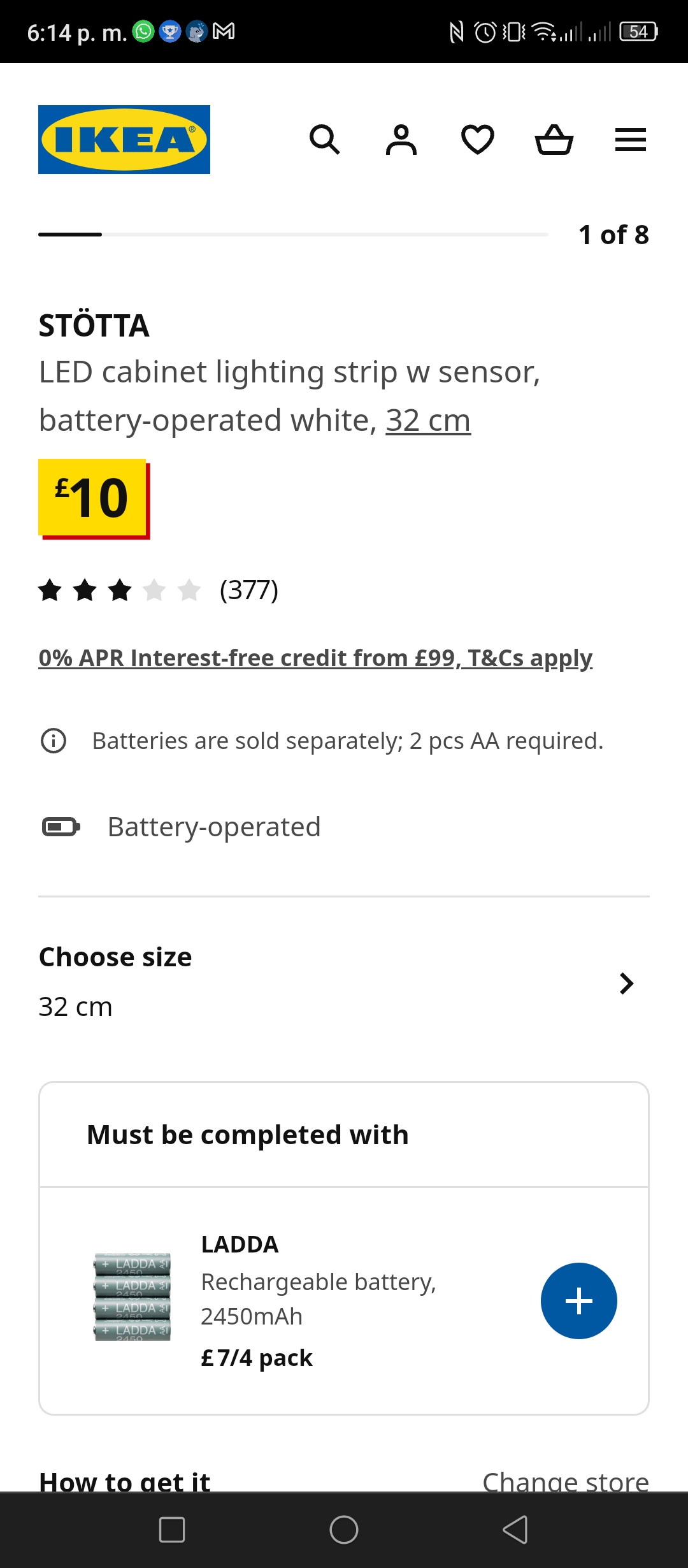
Task: Open the 377 customer reviews rating
Action: tap(158, 590)
